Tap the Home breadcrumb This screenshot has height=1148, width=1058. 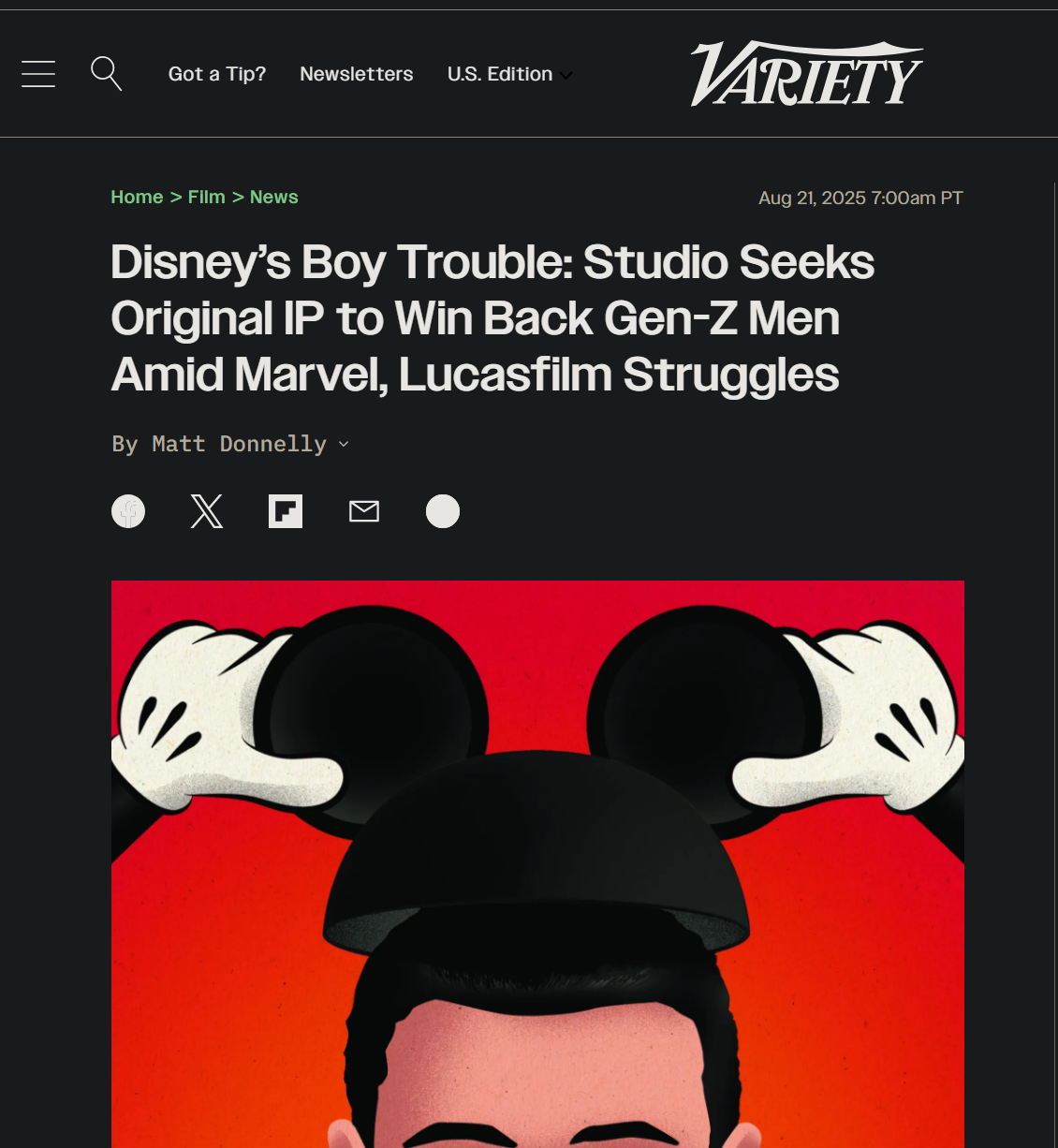tap(137, 197)
